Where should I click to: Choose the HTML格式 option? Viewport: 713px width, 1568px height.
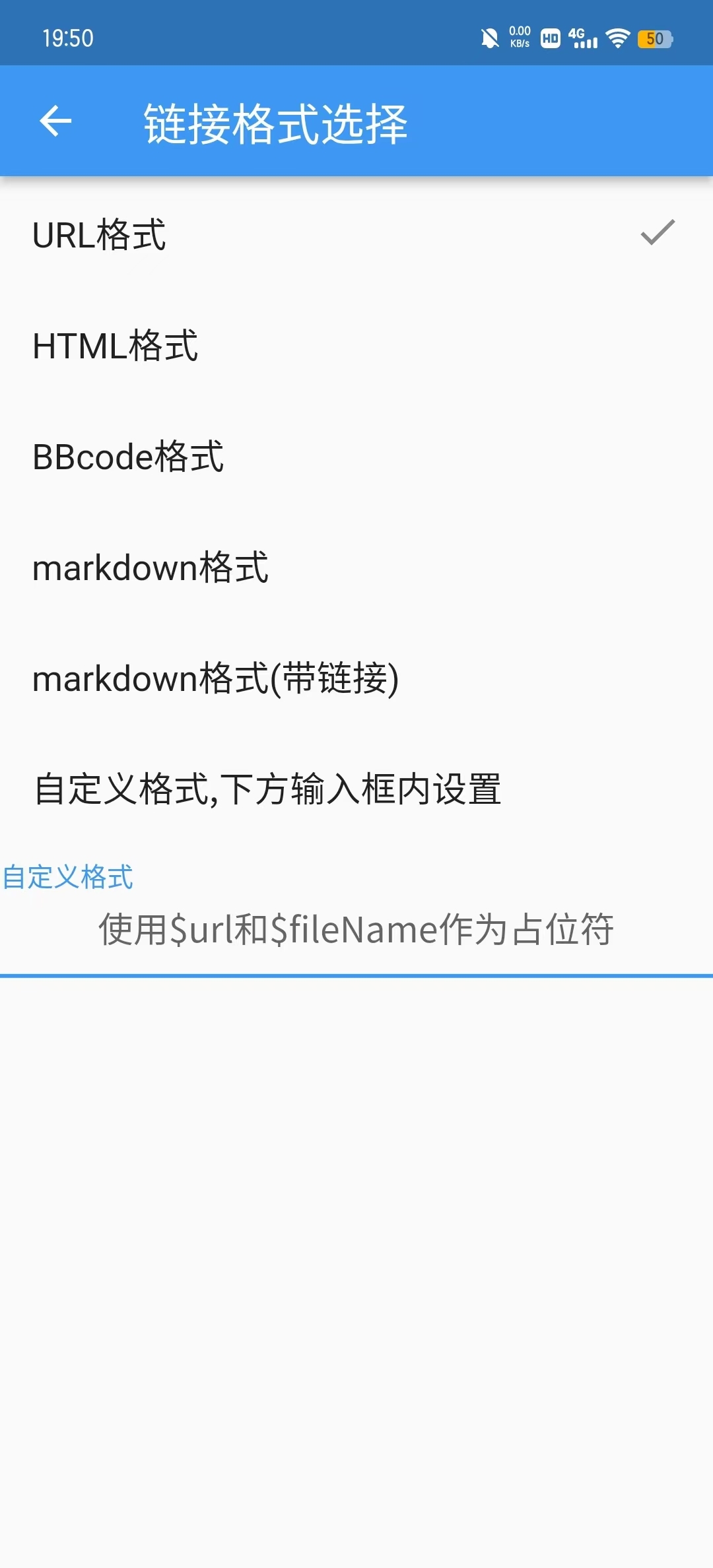pyautogui.click(x=356, y=345)
